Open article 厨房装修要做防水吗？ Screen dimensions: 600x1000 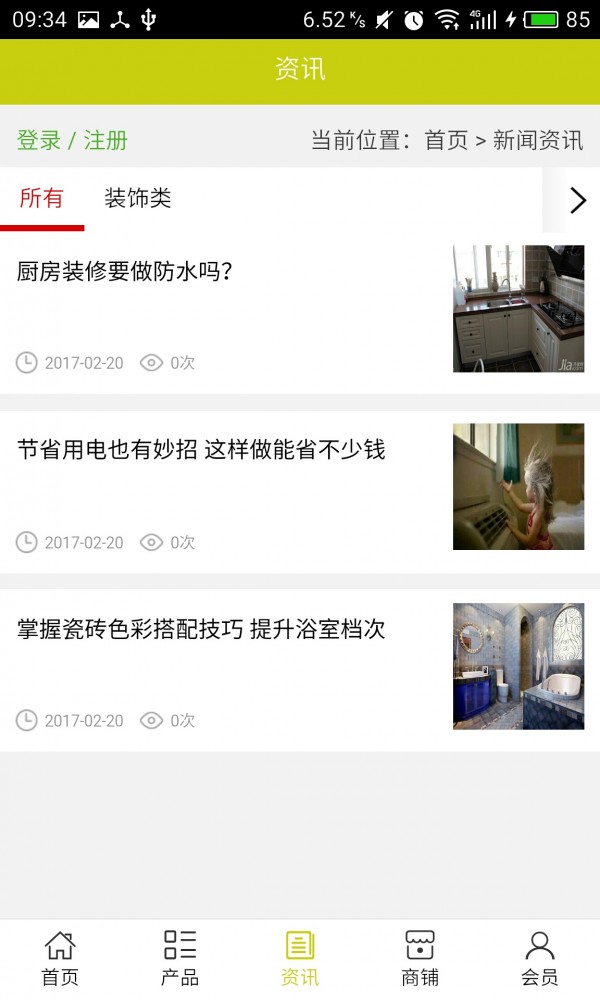point(125,271)
